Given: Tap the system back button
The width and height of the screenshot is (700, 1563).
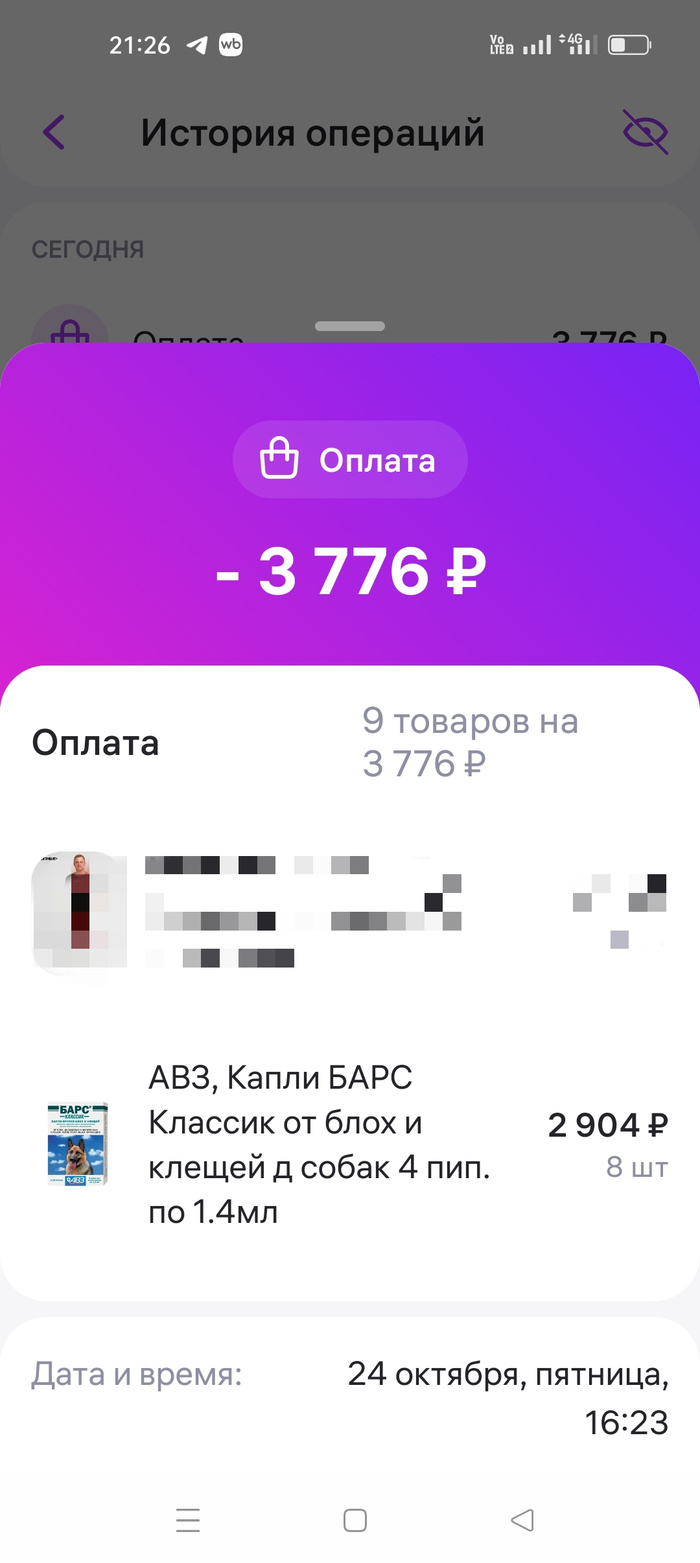Looking at the screenshot, I should click(x=522, y=1520).
